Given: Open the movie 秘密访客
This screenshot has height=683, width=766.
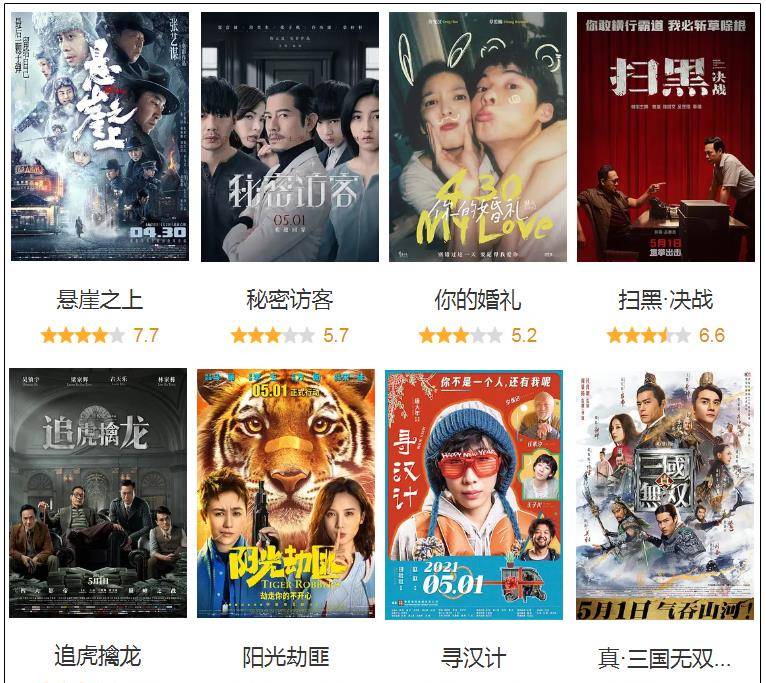Looking at the screenshot, I should 289,137.
